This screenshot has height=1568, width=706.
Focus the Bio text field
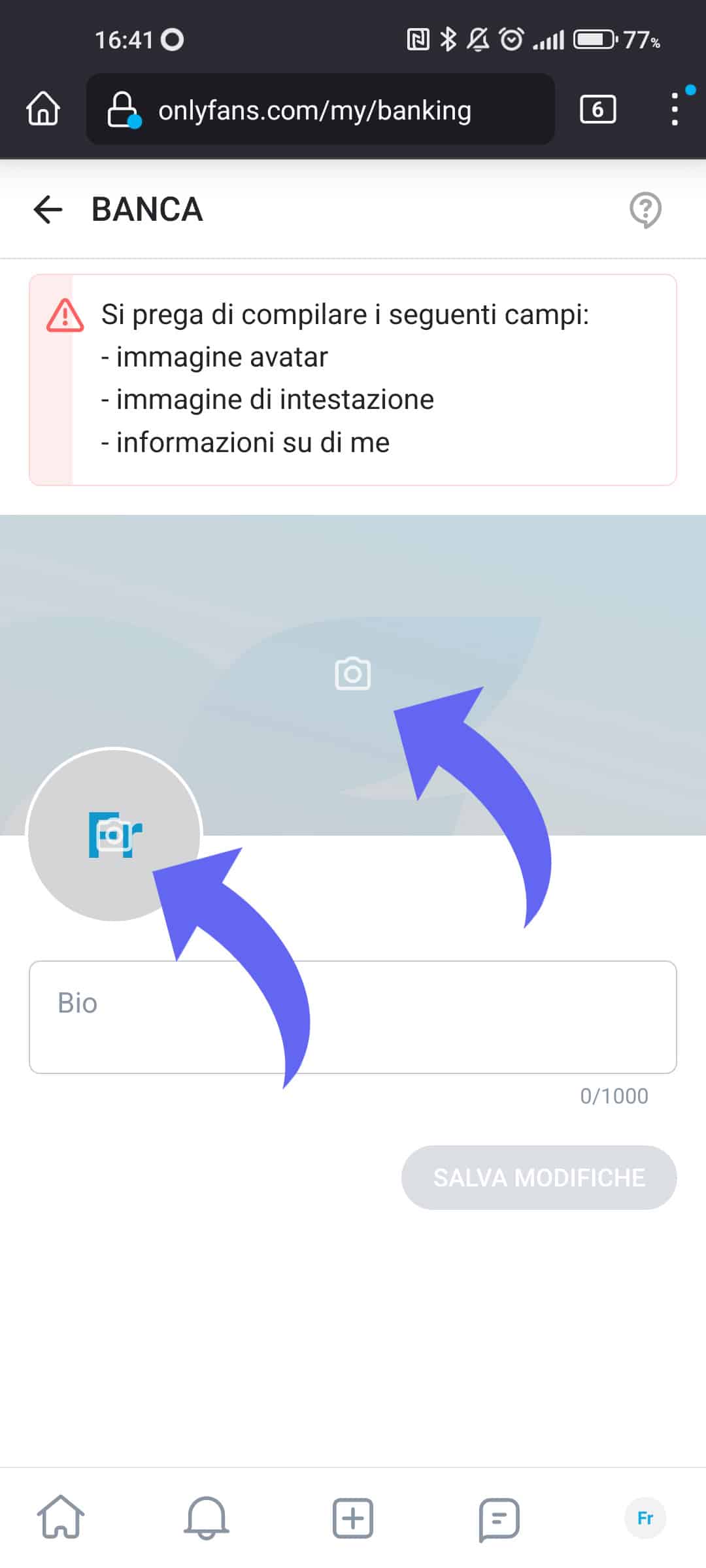tap(353, 1017)
